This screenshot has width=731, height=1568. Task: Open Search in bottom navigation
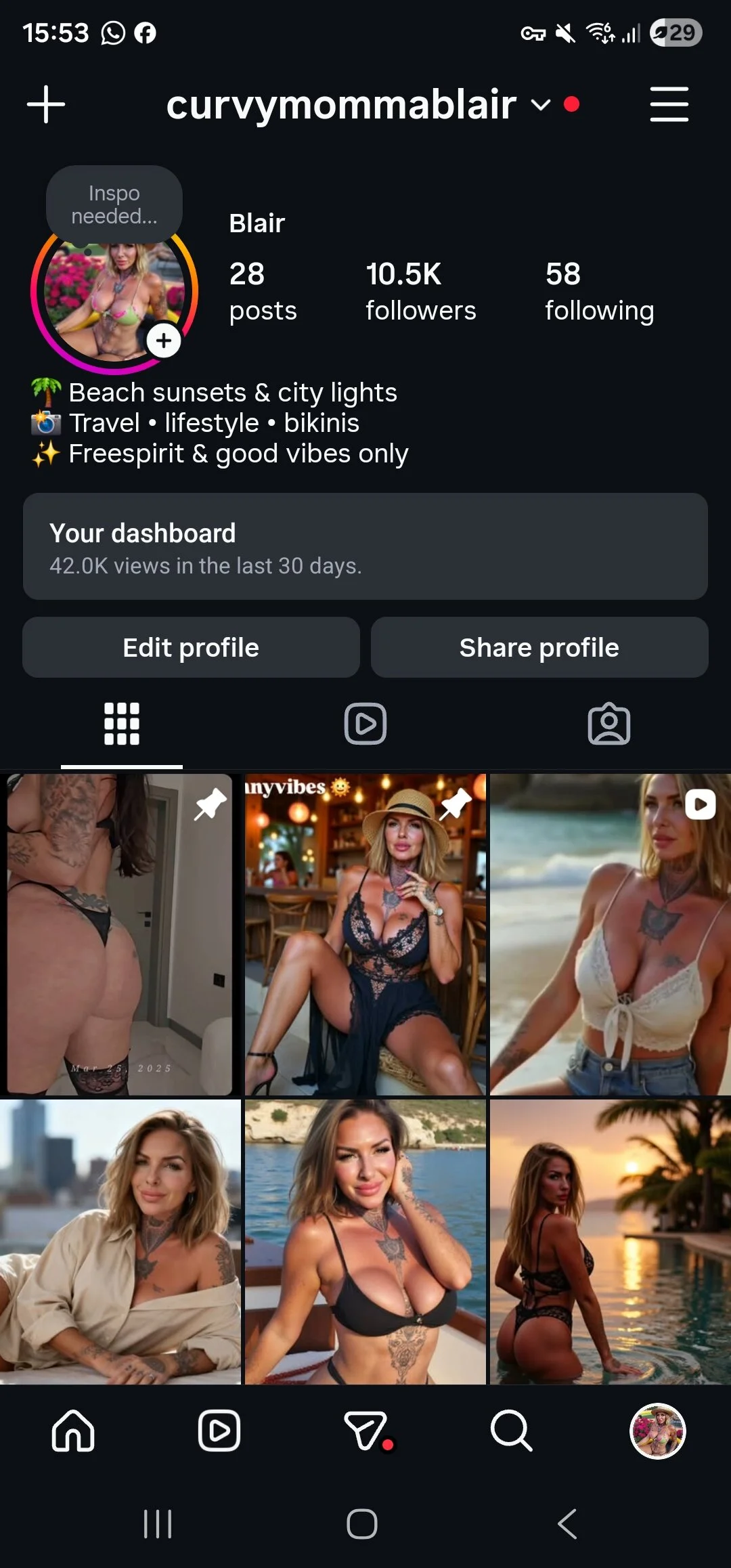511,1431
